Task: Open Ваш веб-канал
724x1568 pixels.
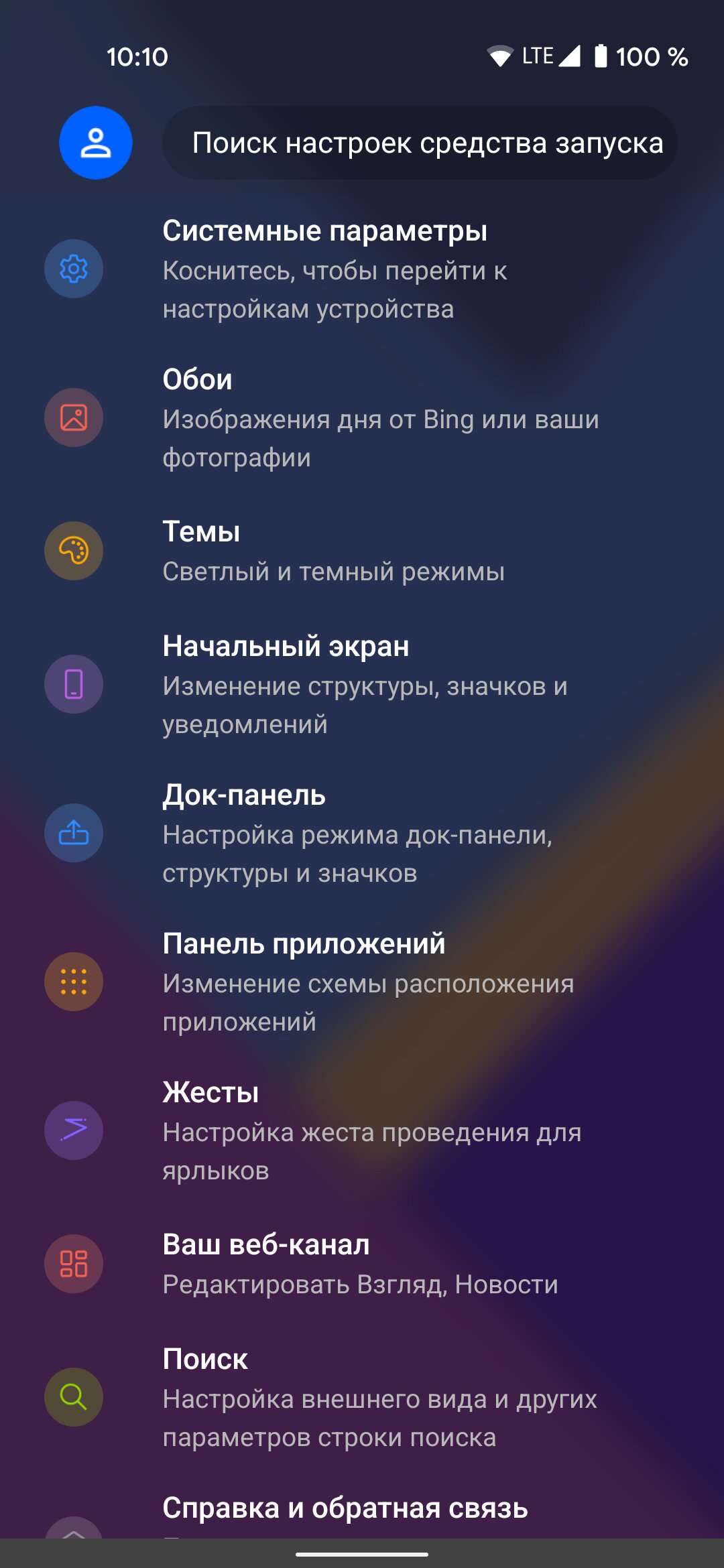Action: point(362,1264)
